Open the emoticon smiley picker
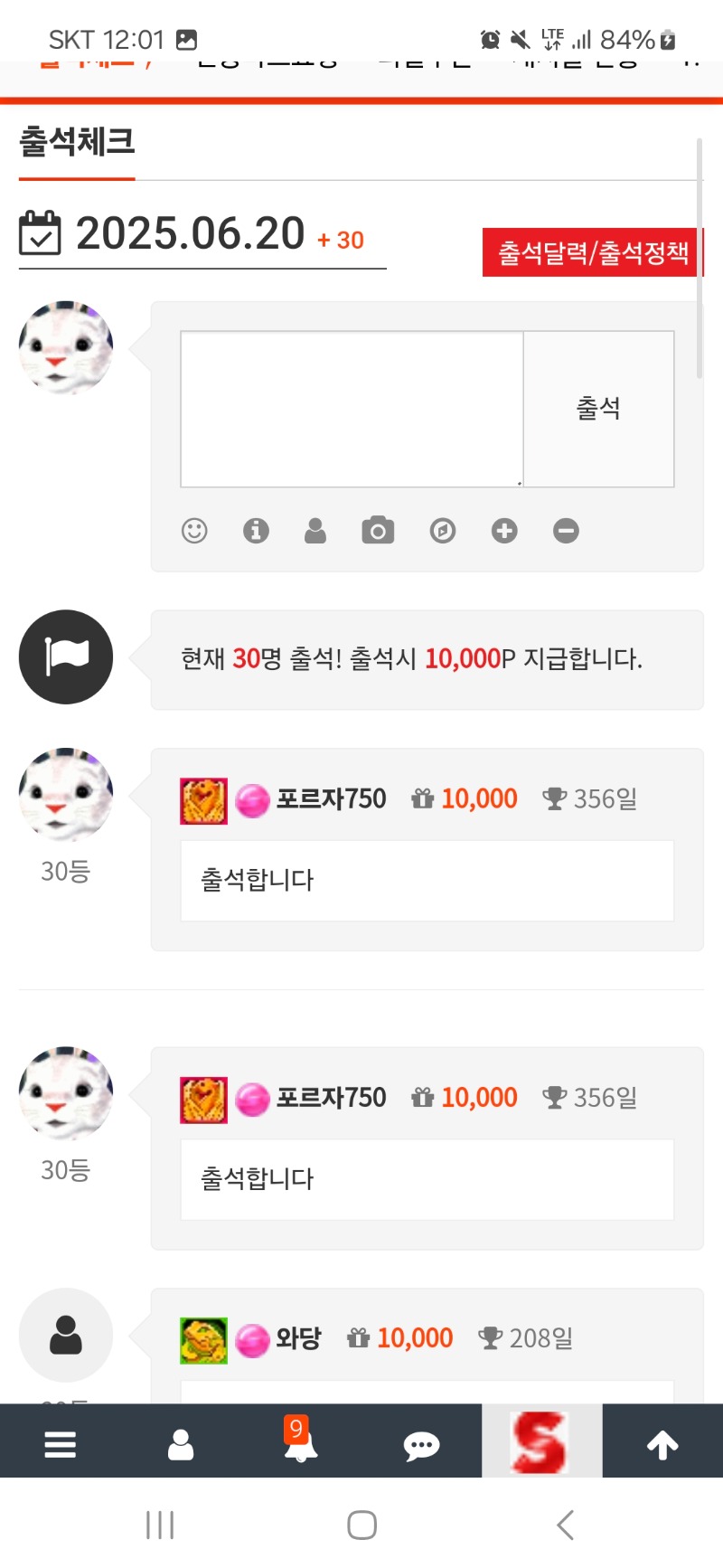This screenshot has width=723, height=1568. tap(194, 531)
